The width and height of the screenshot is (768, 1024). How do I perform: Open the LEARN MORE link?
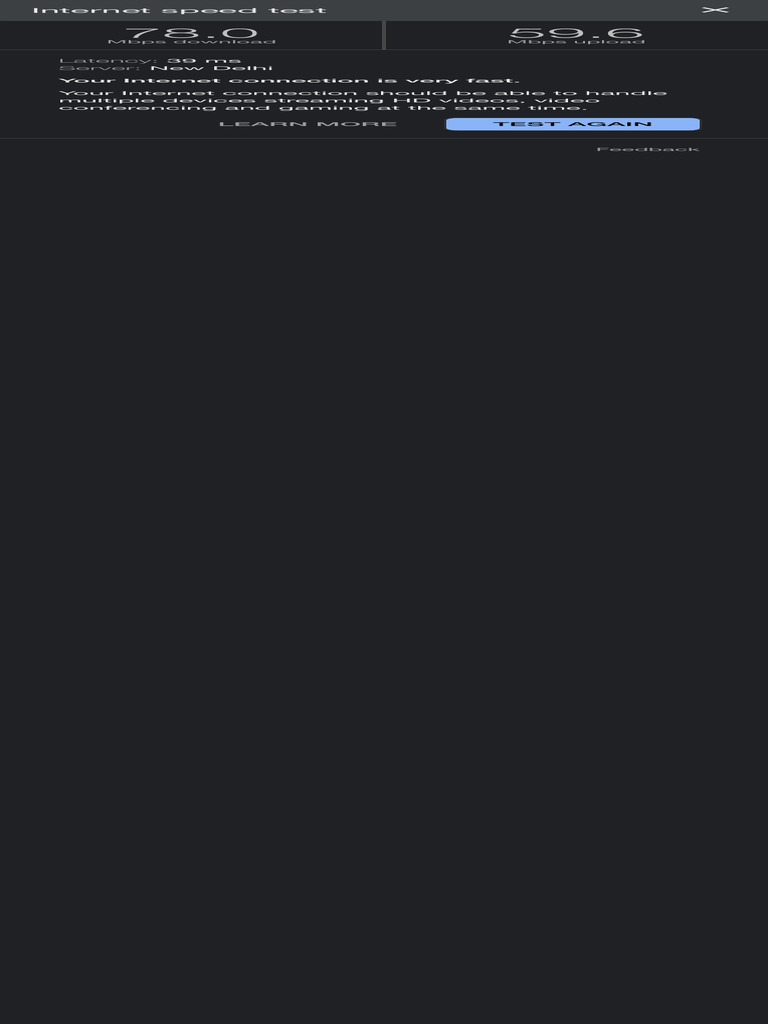click(308, 124)
